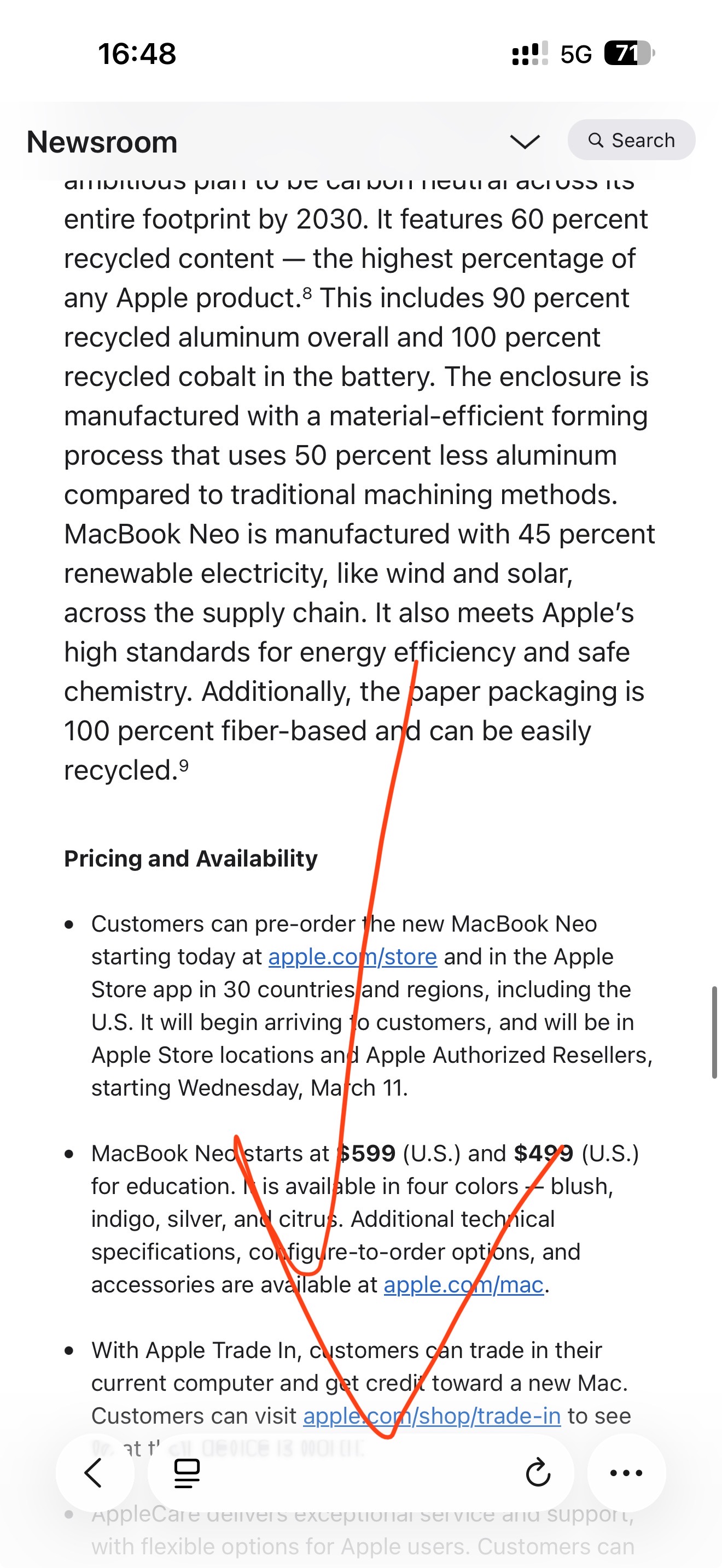Open the three-dot more options menu
Screen dimensions: 722x1568
pyautogui.click(x=626, y=1473)
